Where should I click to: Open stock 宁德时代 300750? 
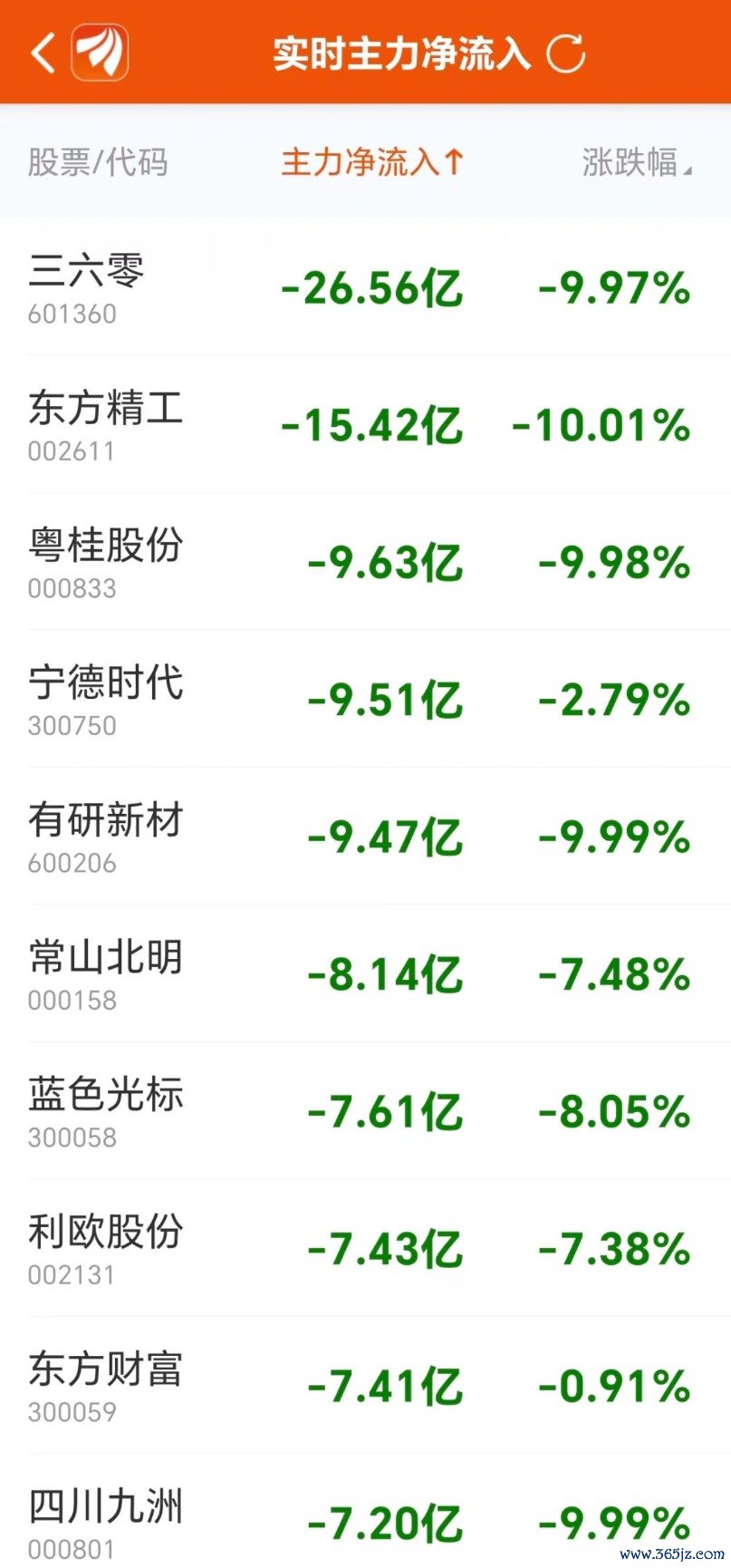(x=365, y=699)
